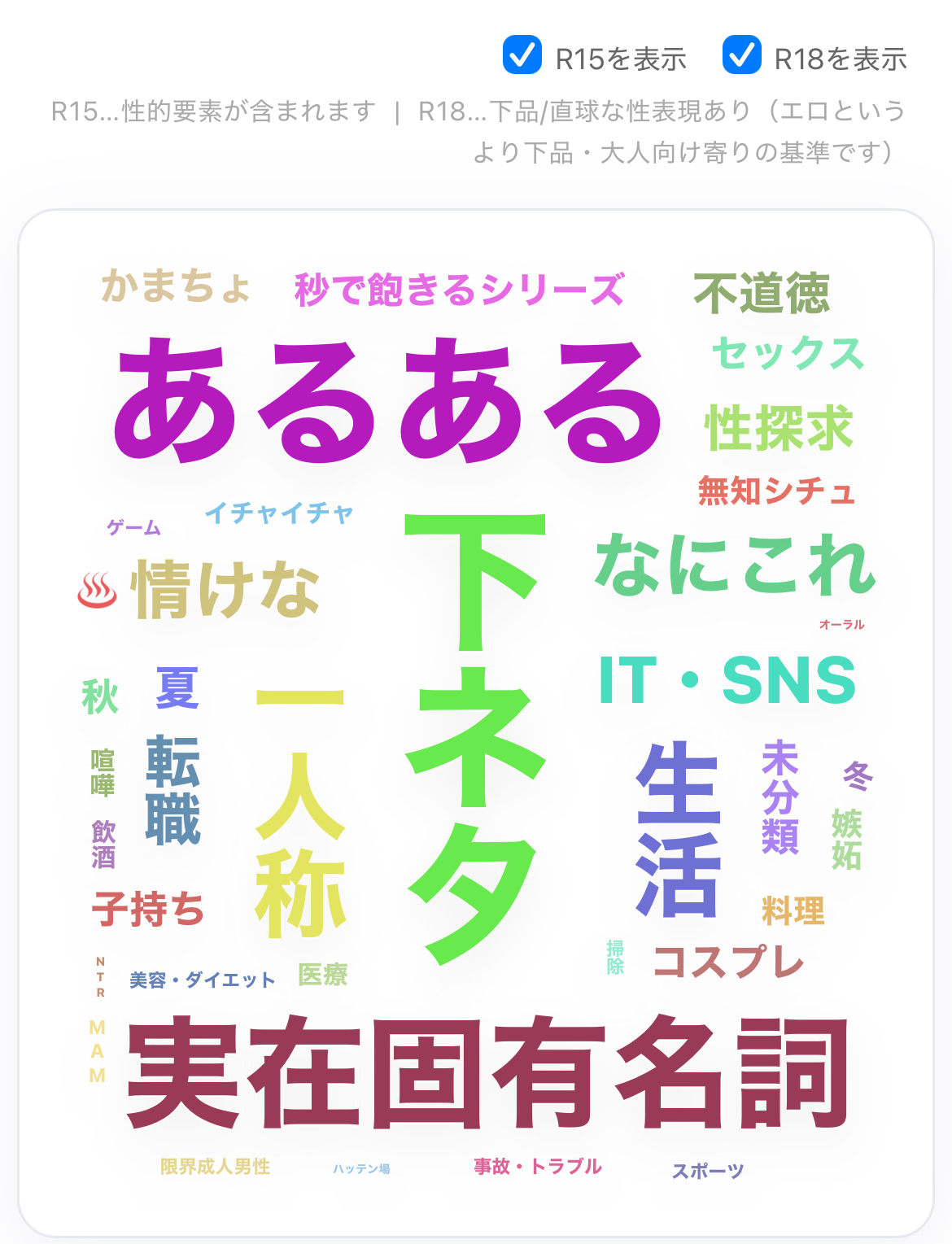Select the 実在固有名詞 tag
Screen dimensions: 952x1244
[x=488, y=1074]
